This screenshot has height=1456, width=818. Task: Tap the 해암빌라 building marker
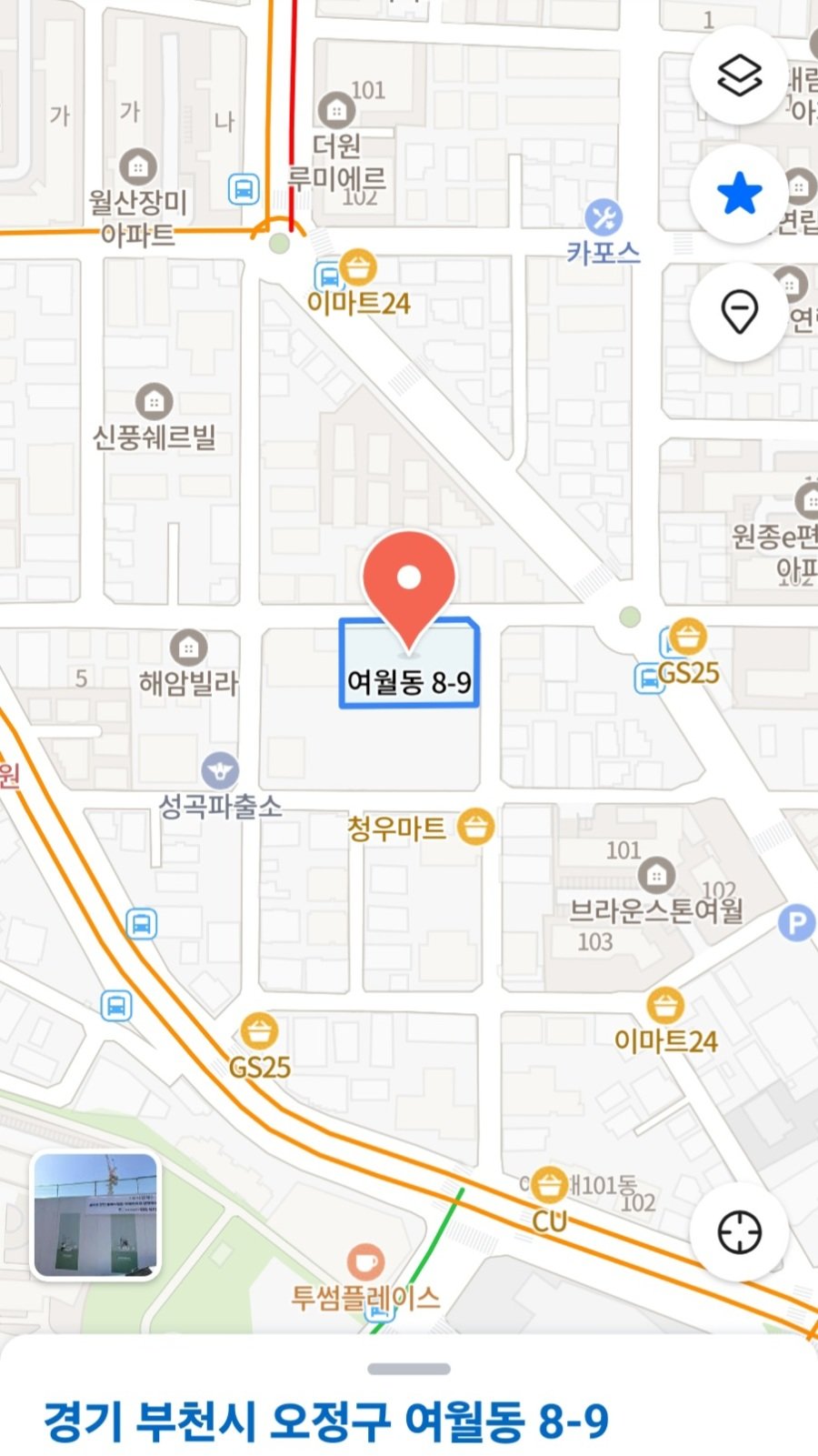tap(188, 648)
